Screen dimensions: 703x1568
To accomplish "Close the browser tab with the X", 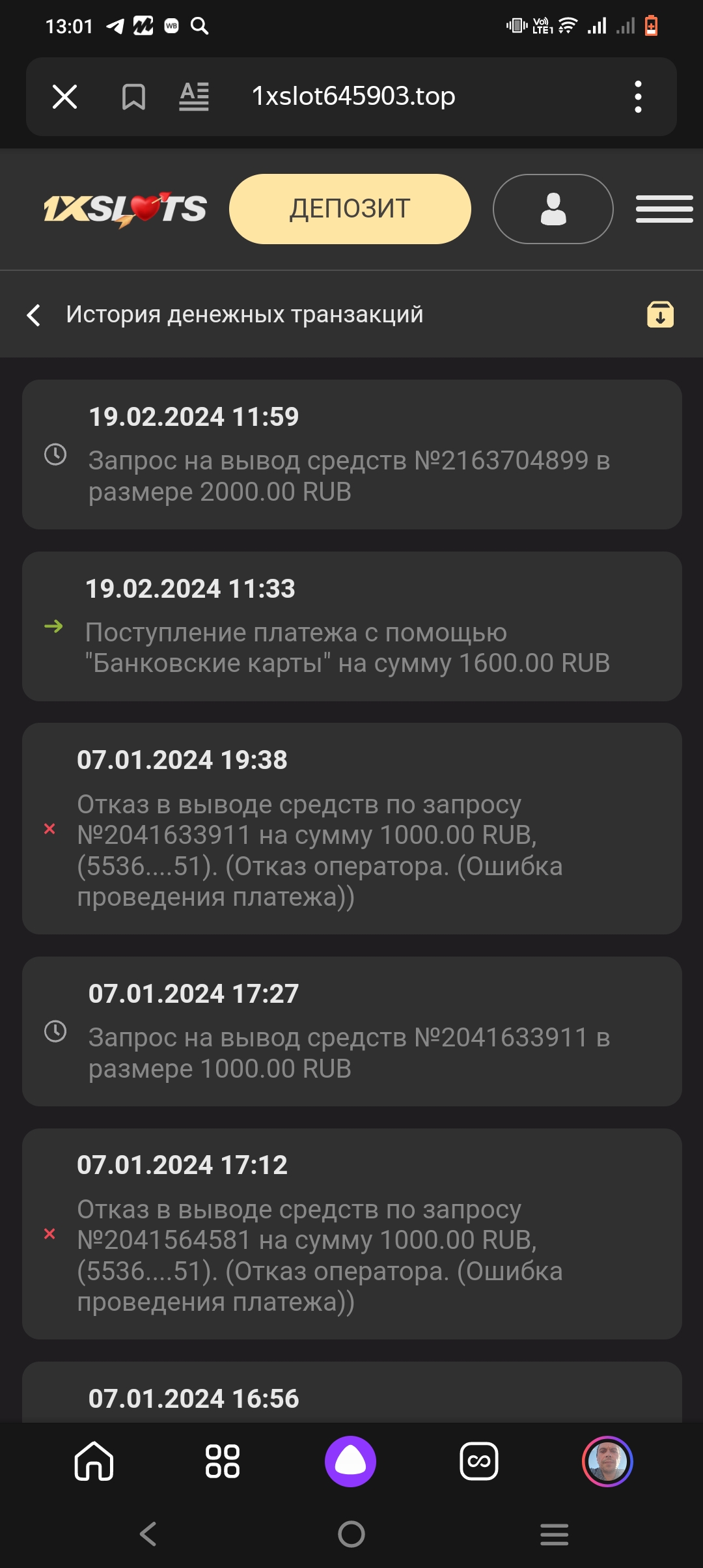I will pyautogui.click(x=64, y=97).
